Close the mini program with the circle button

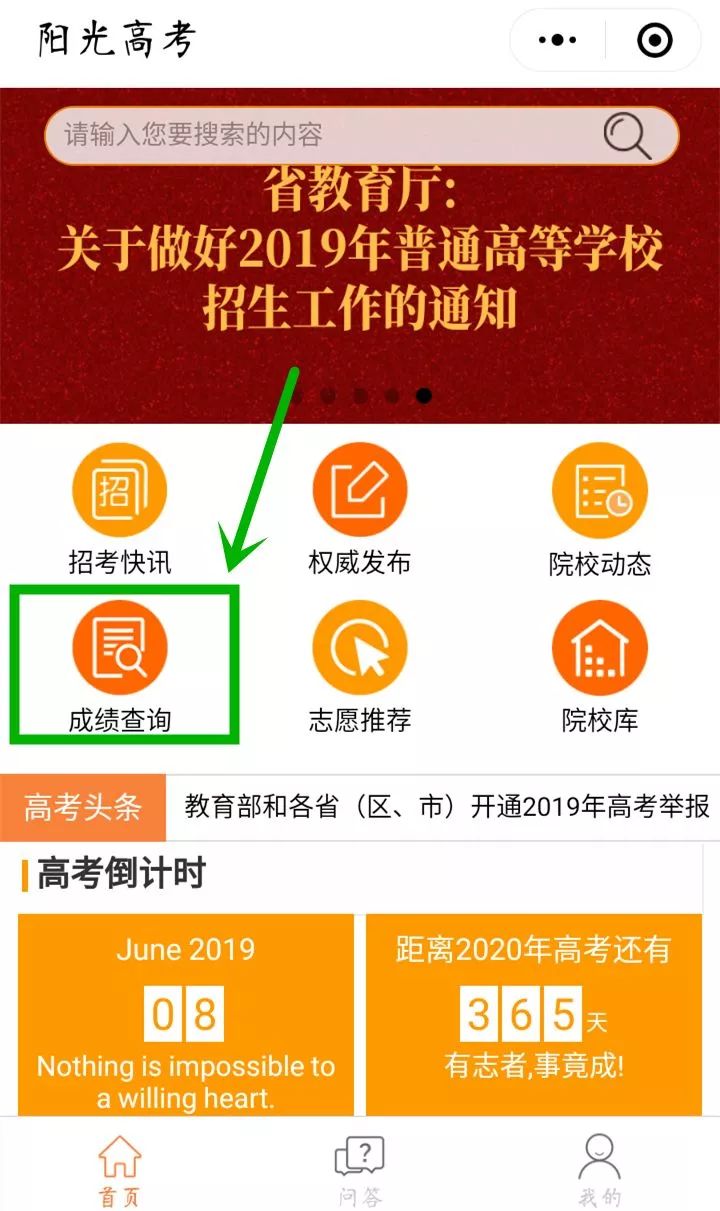[x=655, y=41]
